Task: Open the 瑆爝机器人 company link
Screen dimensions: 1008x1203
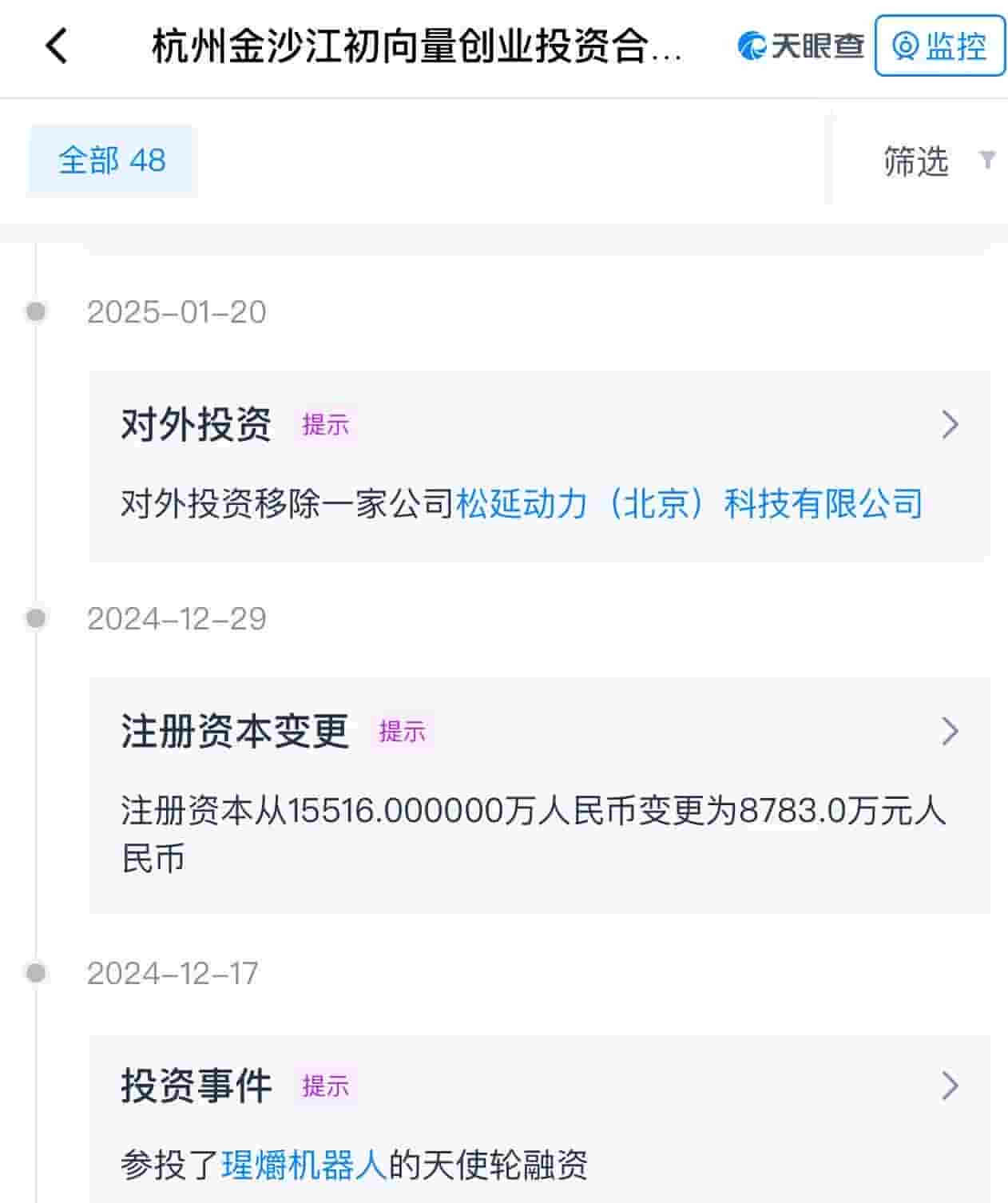Action: tap(304, 1165)
